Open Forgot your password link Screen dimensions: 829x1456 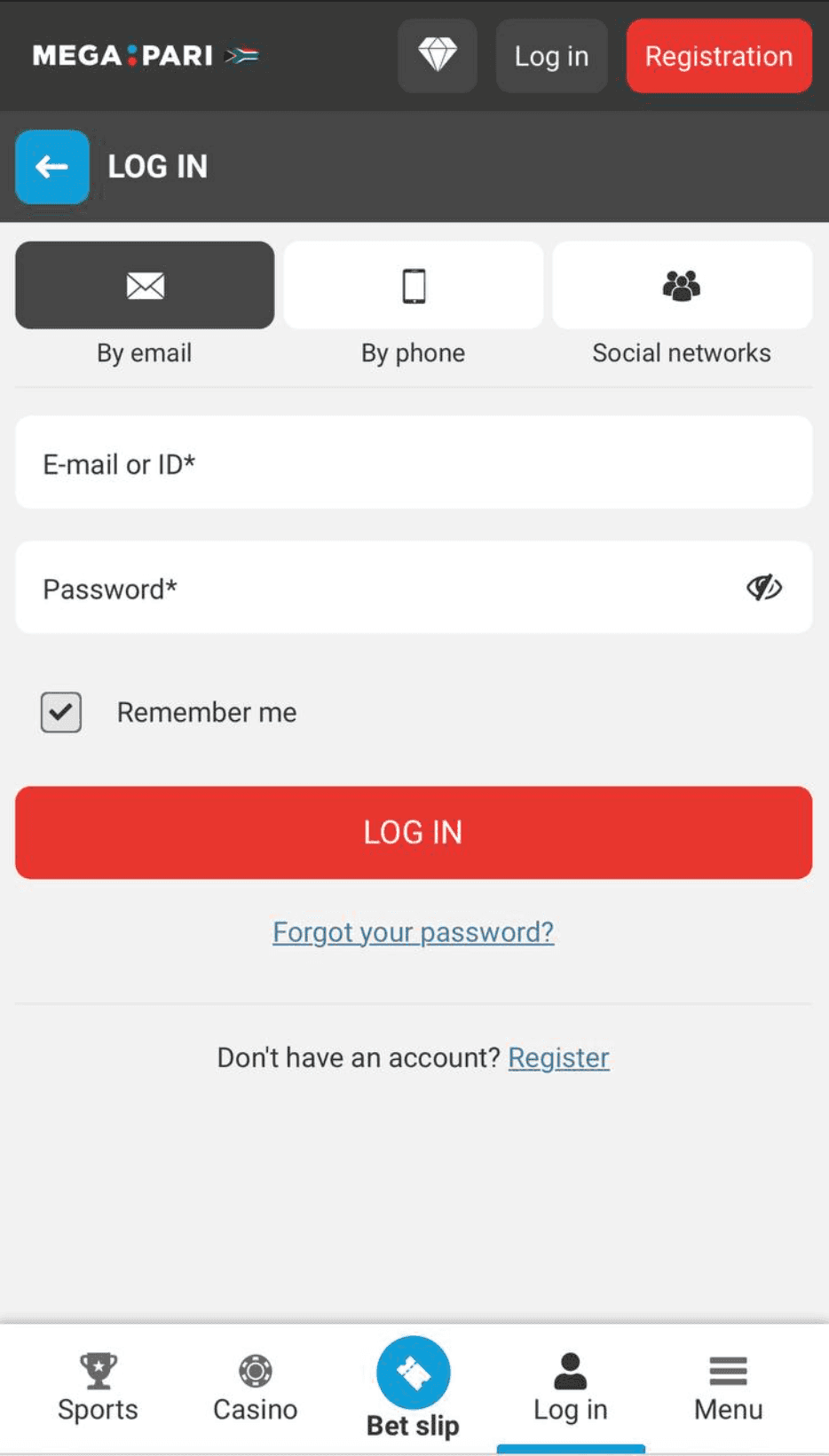point(414,932)
